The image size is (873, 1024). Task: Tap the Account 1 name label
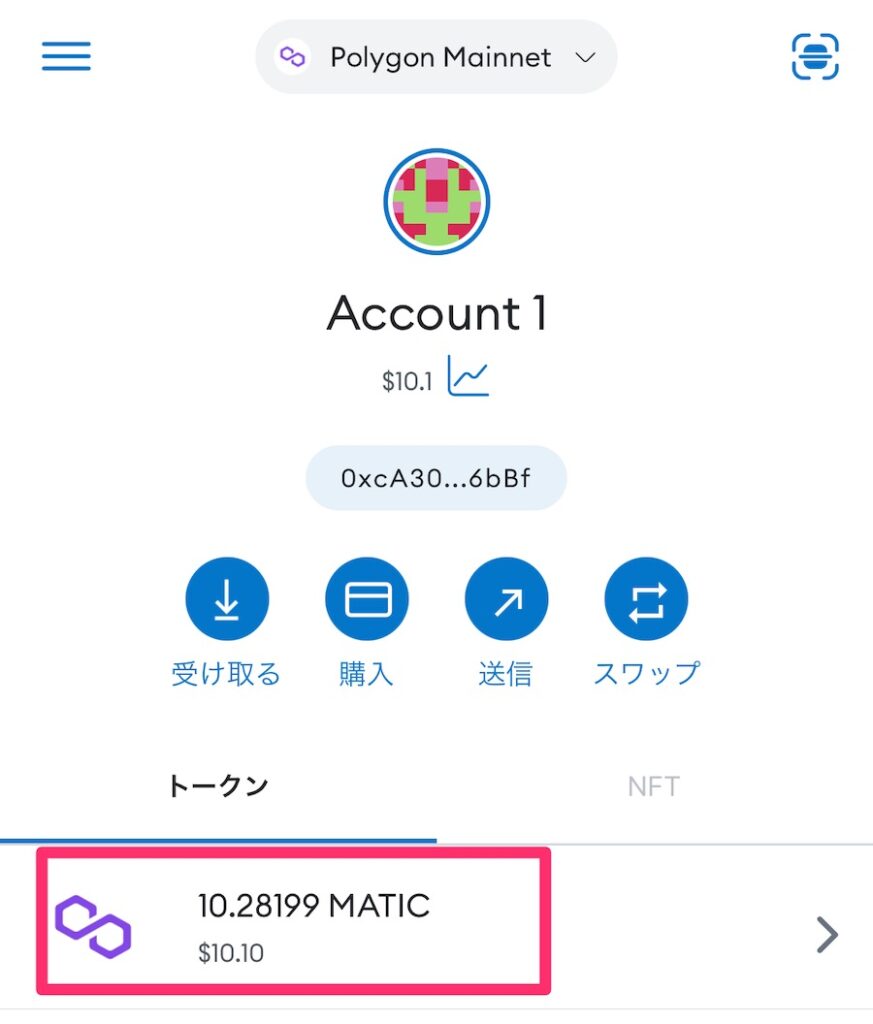click(x=436, y=313)
